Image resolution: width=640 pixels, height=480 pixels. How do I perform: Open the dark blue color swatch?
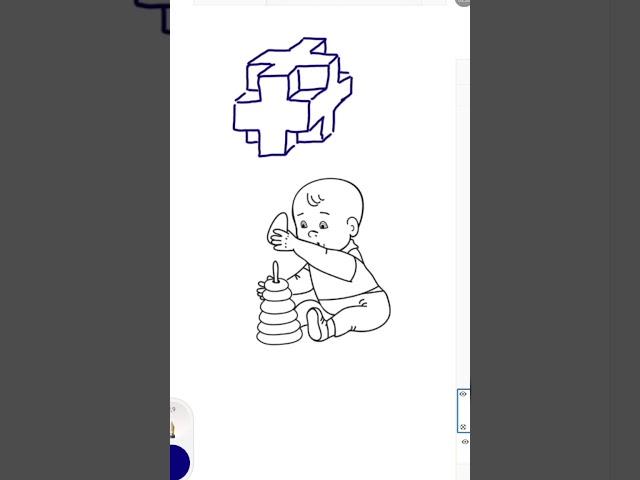(179, 462)
